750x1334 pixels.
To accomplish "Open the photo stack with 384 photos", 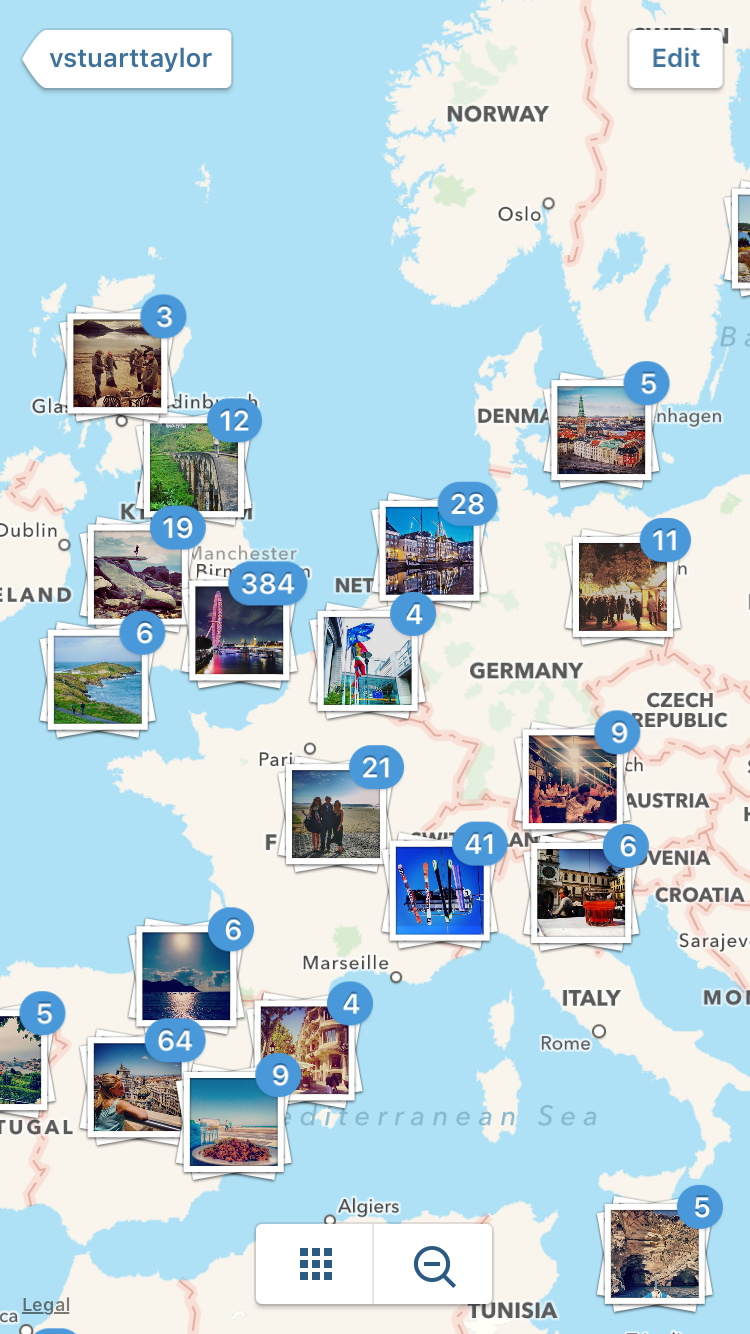I will [x=239, y=630].
